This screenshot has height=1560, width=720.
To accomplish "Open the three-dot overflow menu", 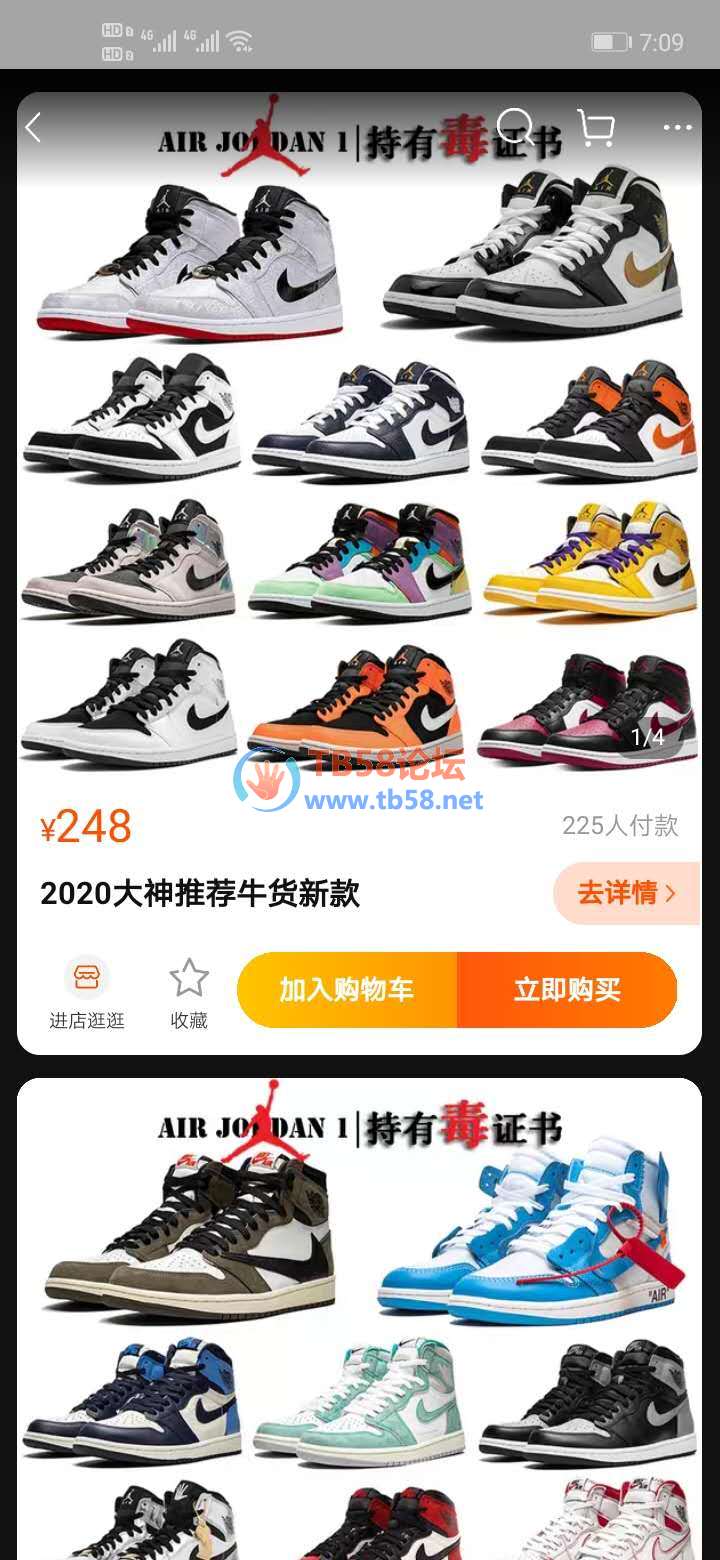I will pyautogui.click(x=677, y=128).
